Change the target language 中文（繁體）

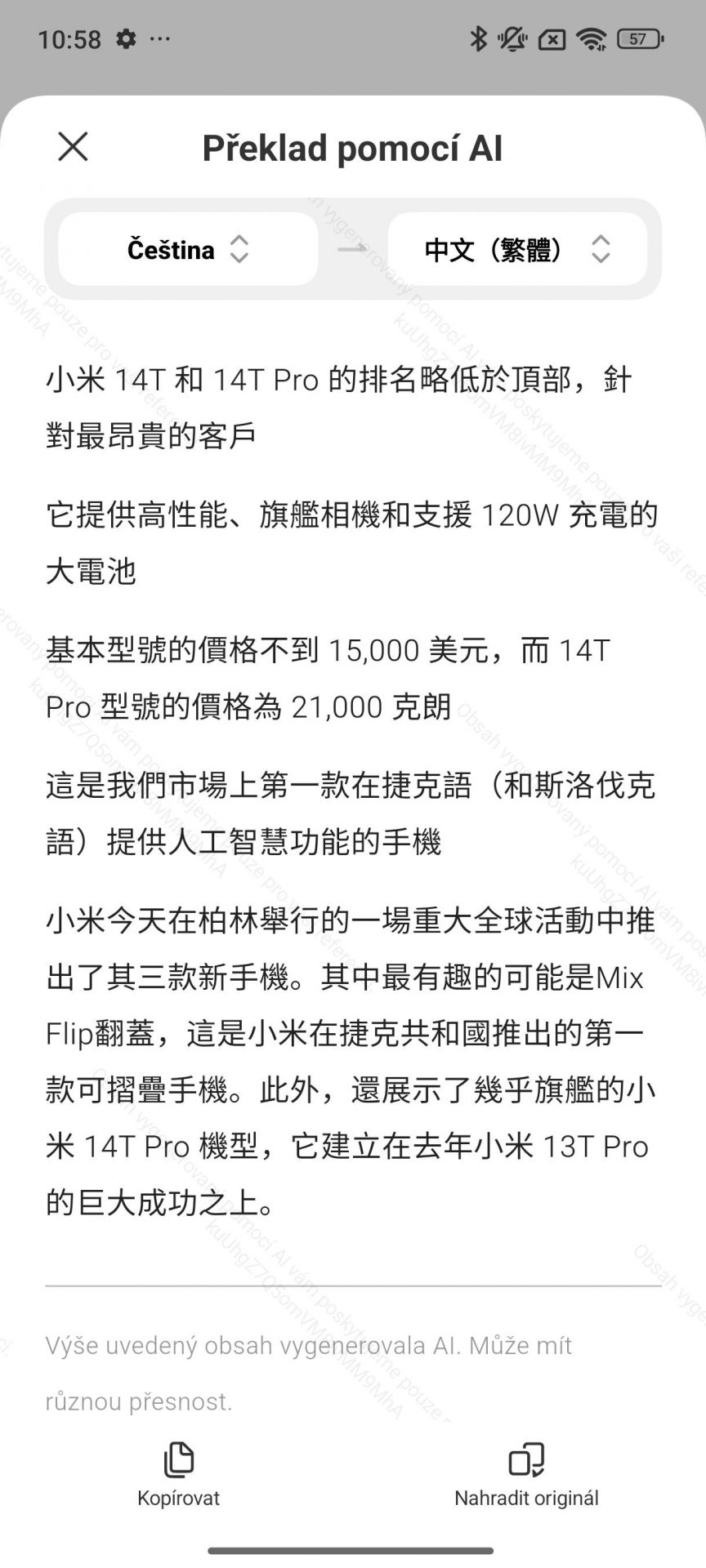coord(517,249)
